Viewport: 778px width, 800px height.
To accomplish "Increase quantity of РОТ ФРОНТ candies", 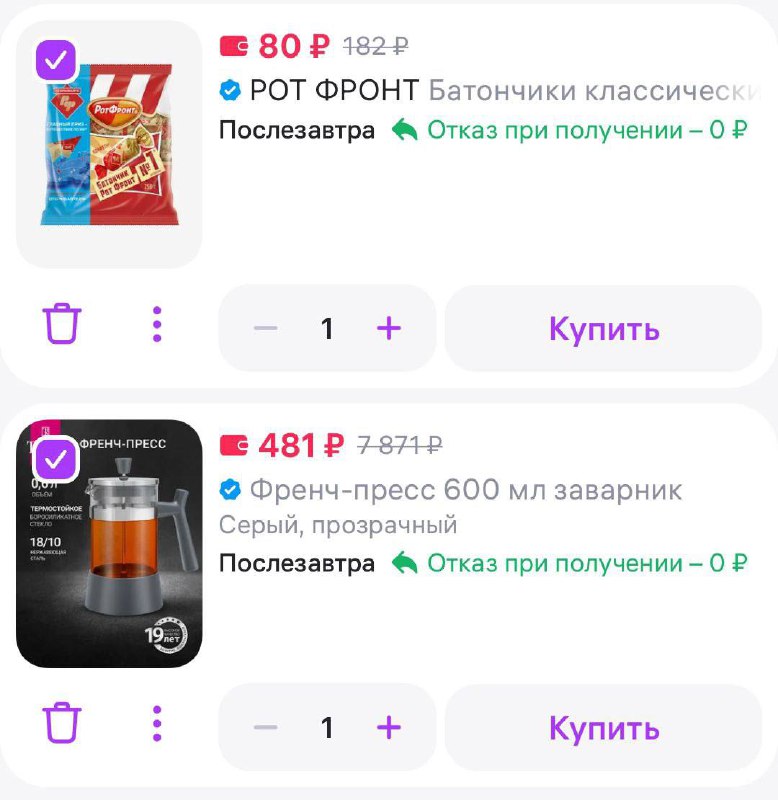I will [x=388, y=328].
